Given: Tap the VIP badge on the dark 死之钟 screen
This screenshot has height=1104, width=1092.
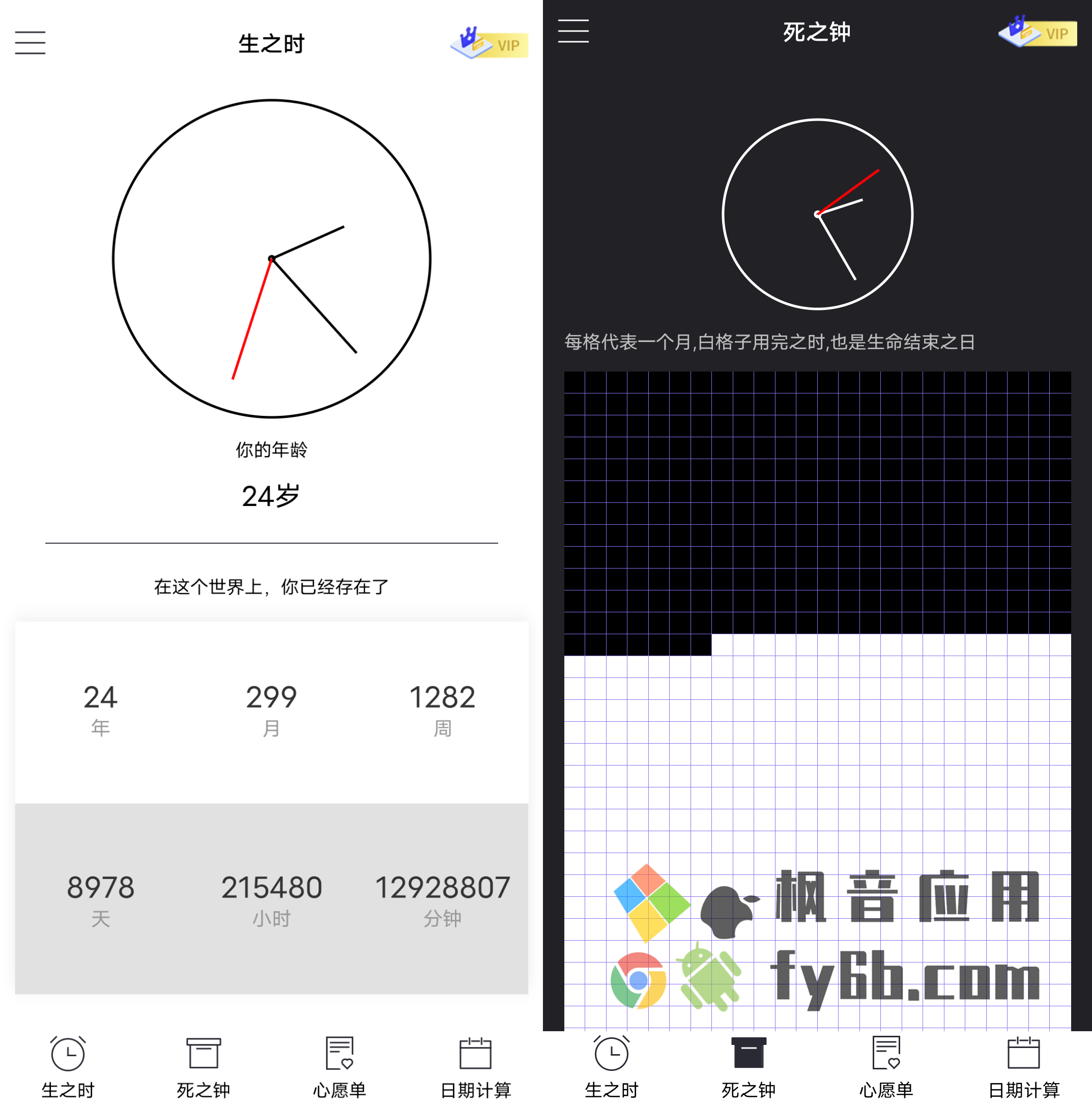Looking at the screenshot, I should pyautogui.click(x=1037, y=32).
